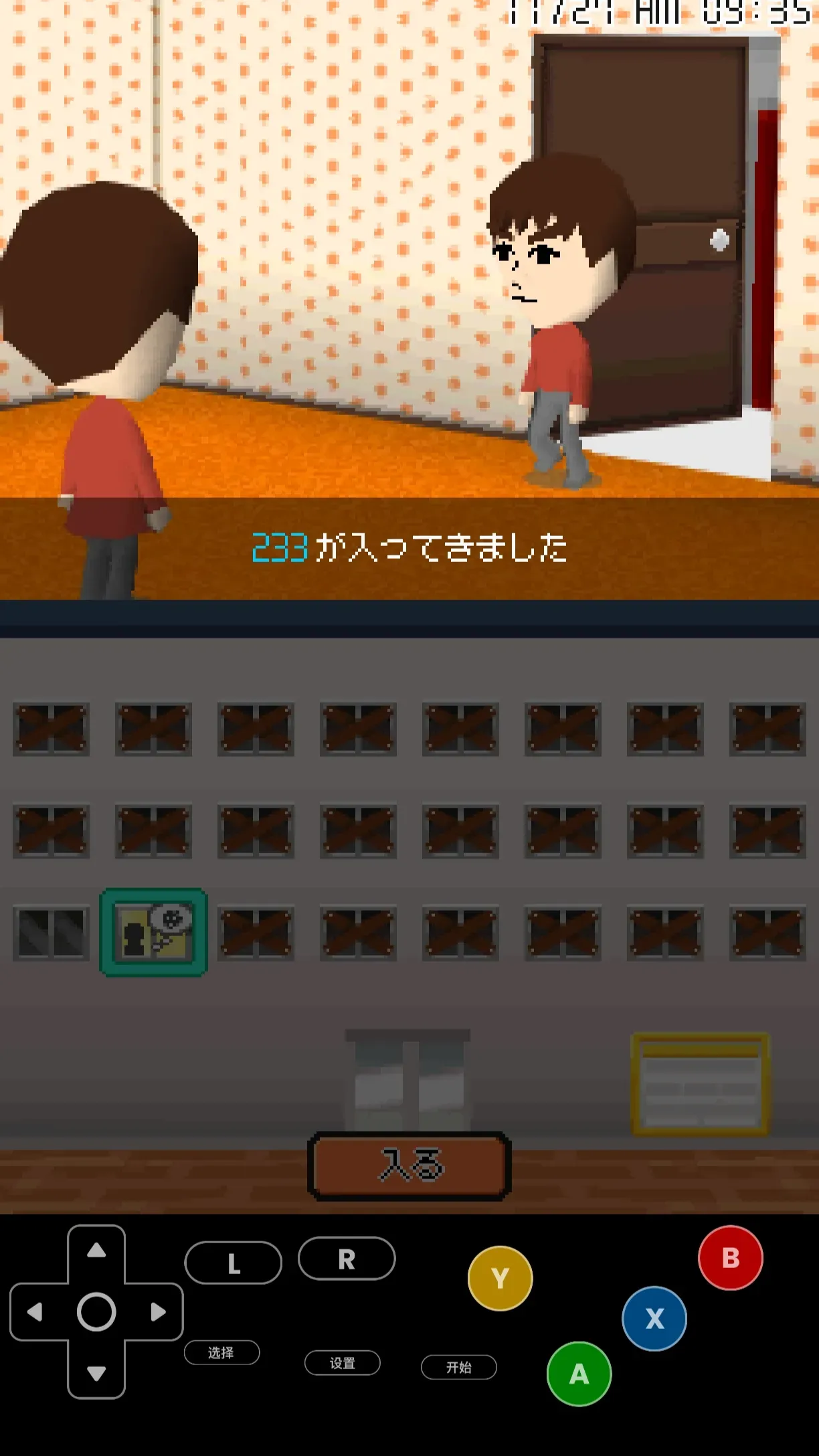This screenshot has height=1456, width=819.
Task: Tap the d-pad right arrow
Action: pos(158,1312)
